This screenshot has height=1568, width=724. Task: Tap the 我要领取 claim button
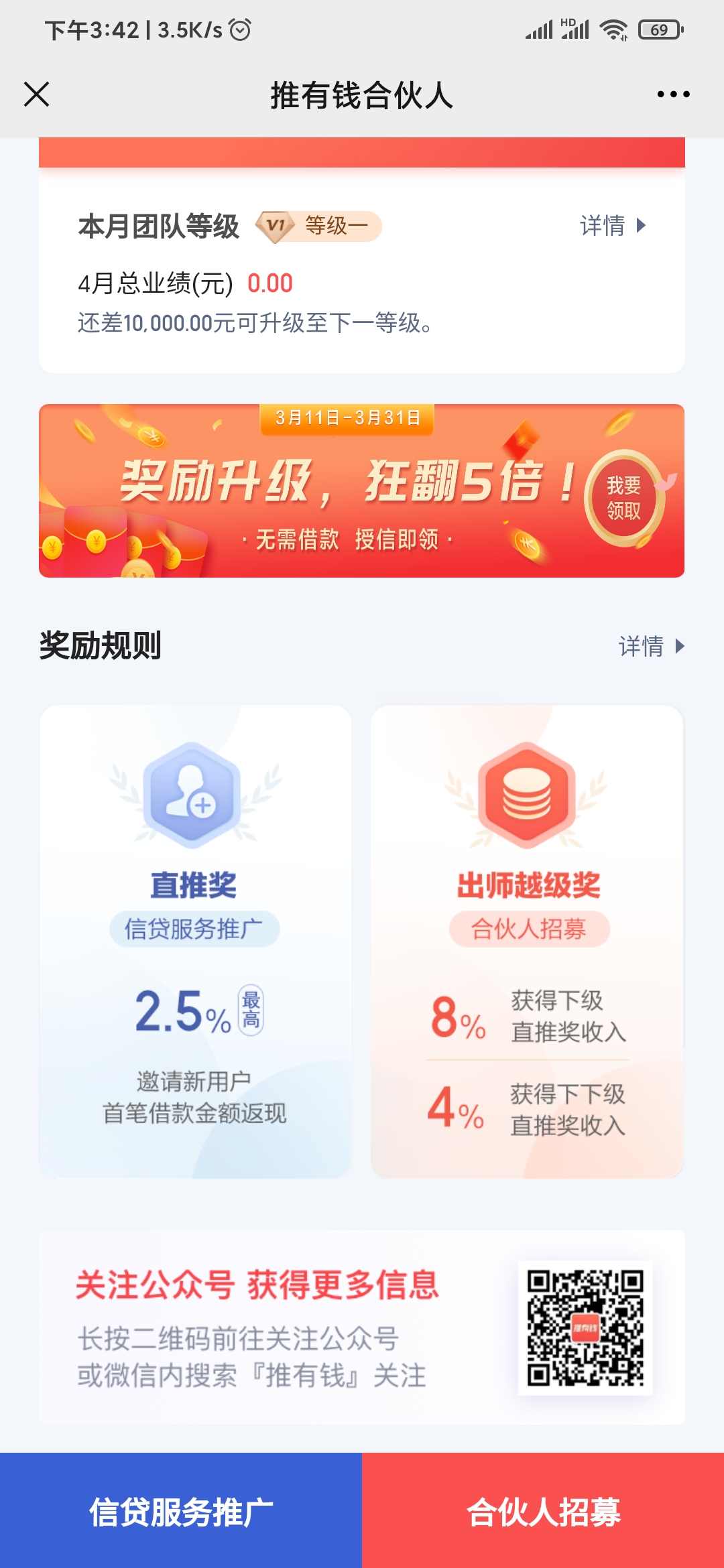click(x=623, y=498)
